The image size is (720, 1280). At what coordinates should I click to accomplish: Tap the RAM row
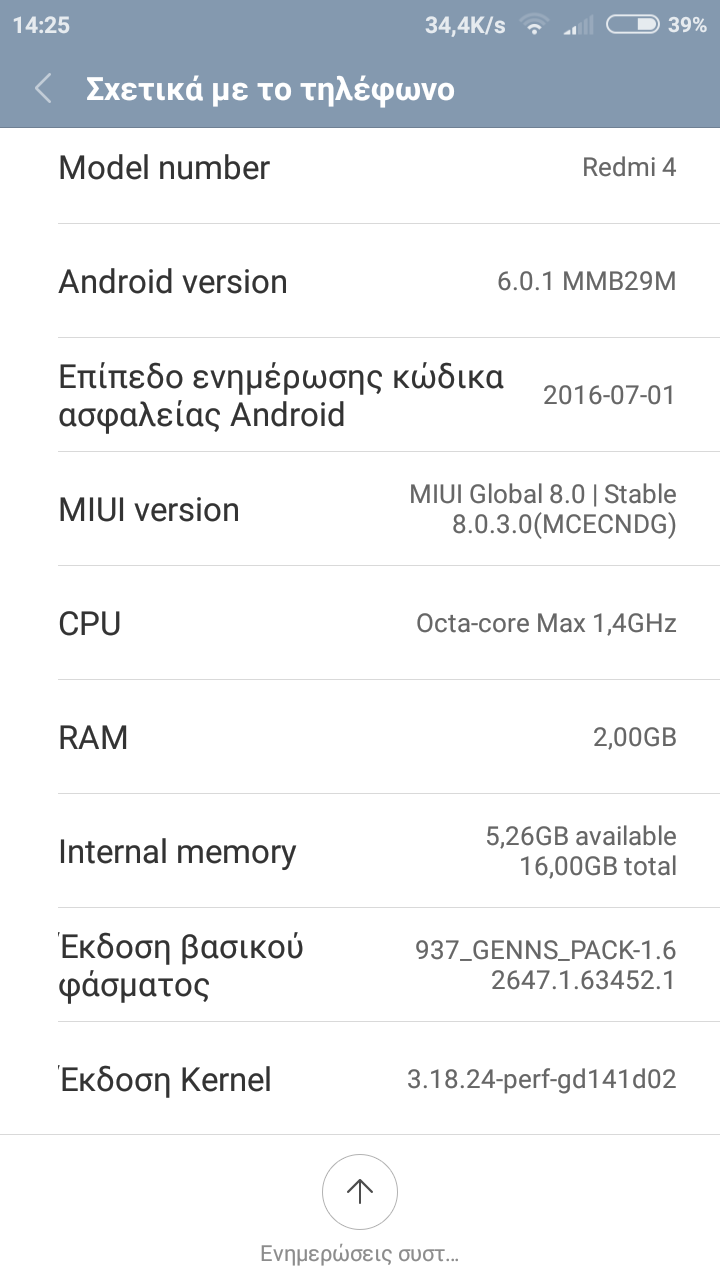tap(360, 737)
